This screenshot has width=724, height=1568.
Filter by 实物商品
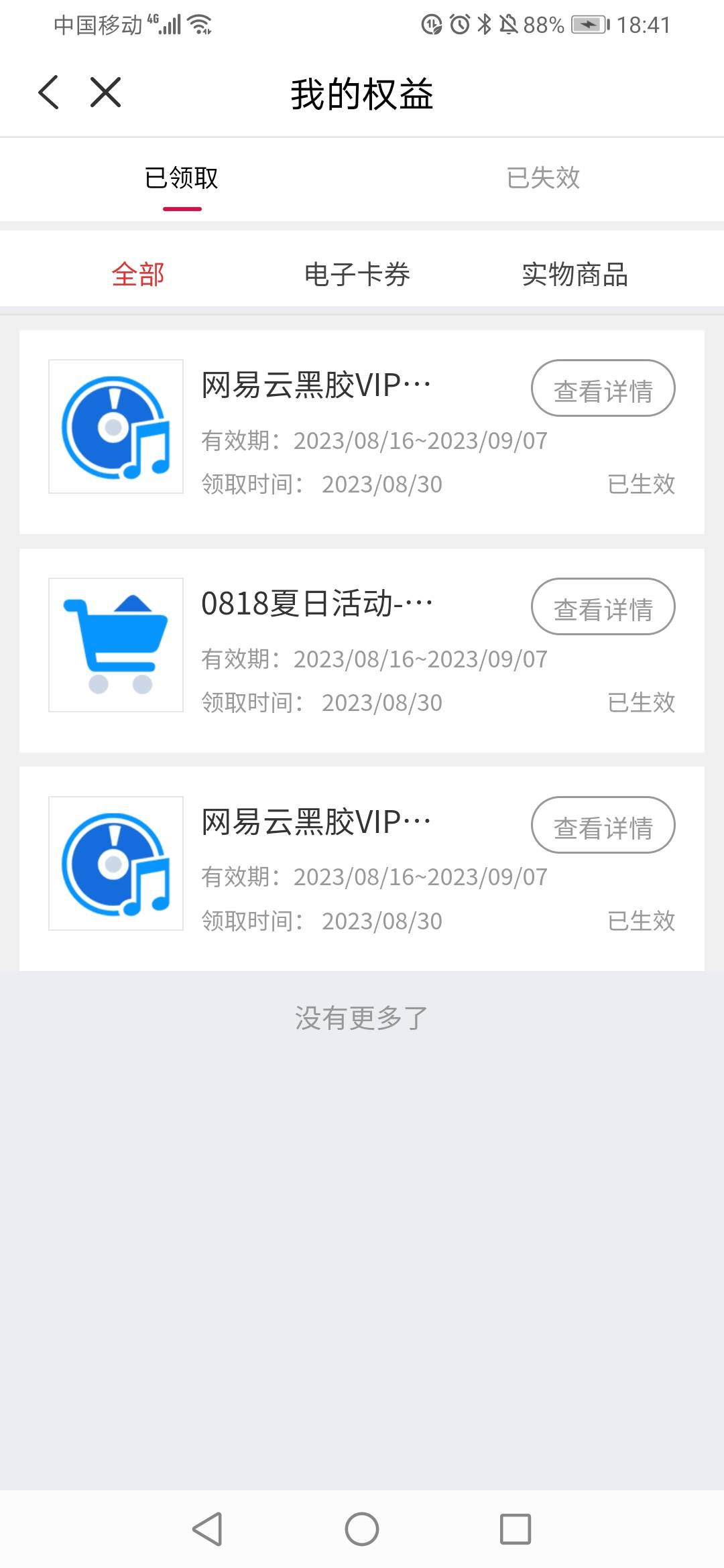coord(575,275)
